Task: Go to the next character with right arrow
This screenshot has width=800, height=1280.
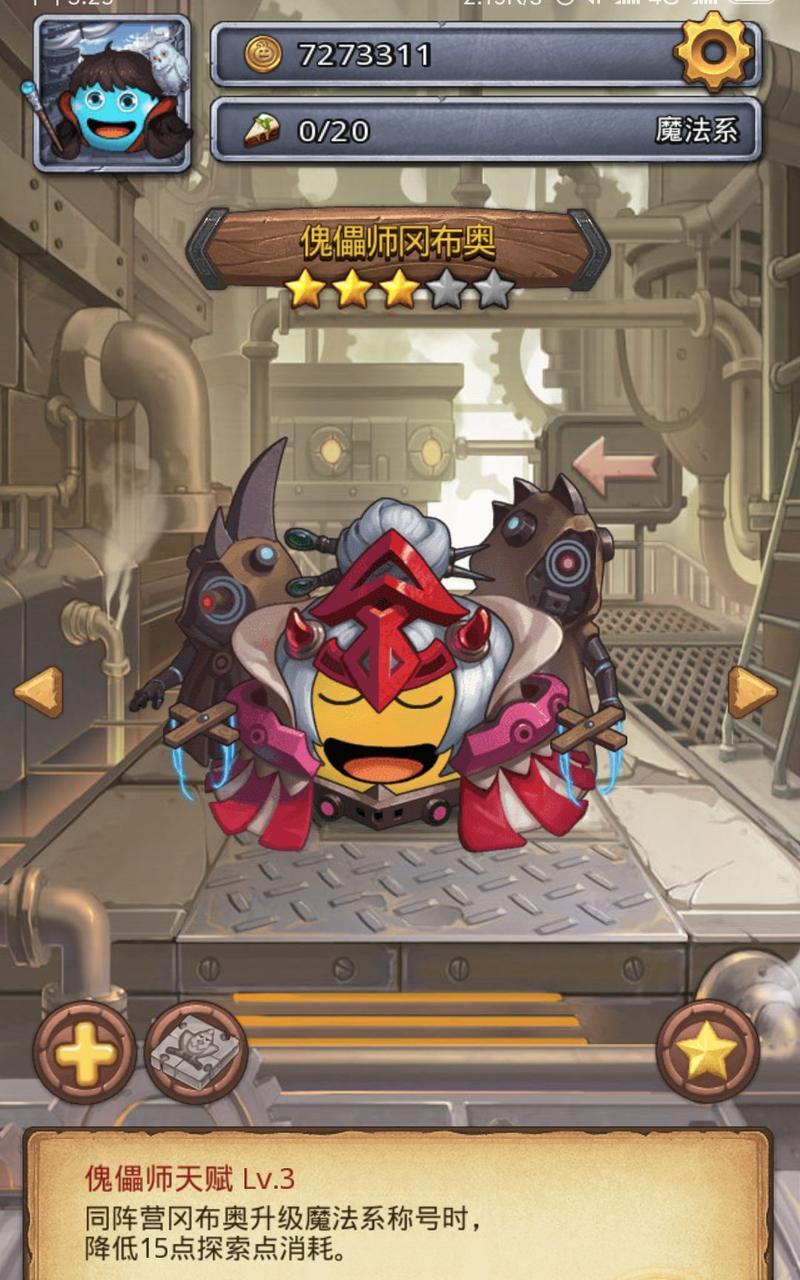Action: coord(750,691)
